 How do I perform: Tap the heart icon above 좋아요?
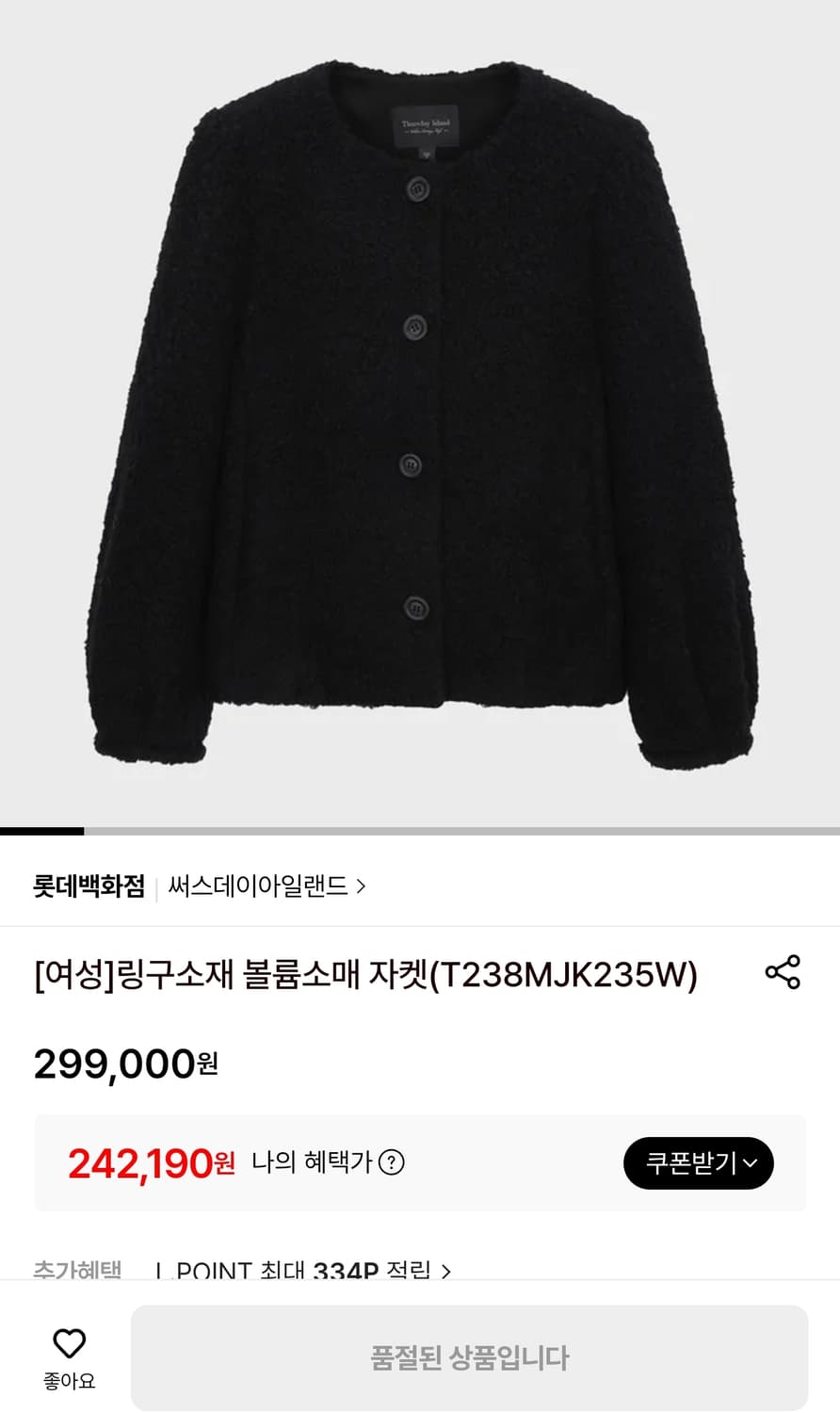tap(69, 1341)
